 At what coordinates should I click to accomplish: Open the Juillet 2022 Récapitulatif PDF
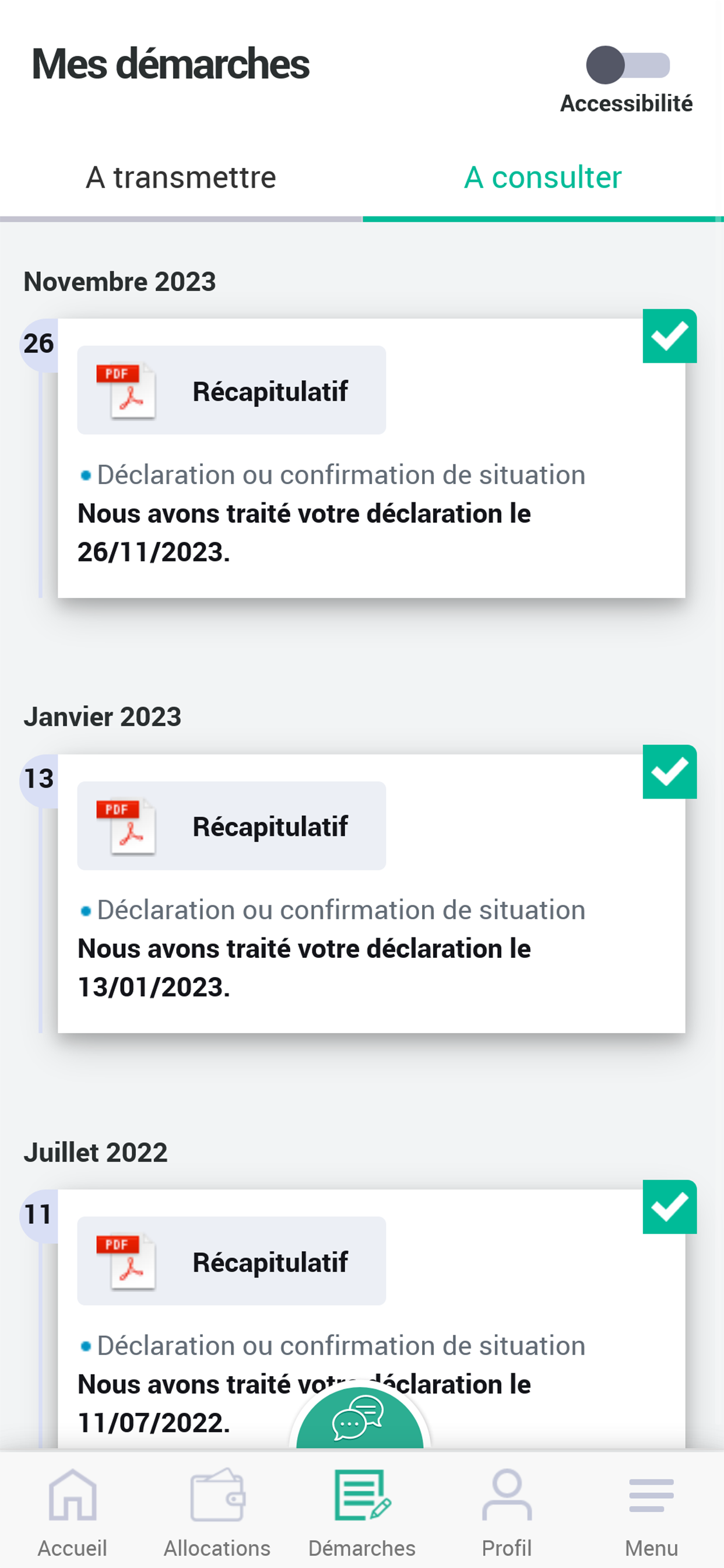(x=231, y=1261)
